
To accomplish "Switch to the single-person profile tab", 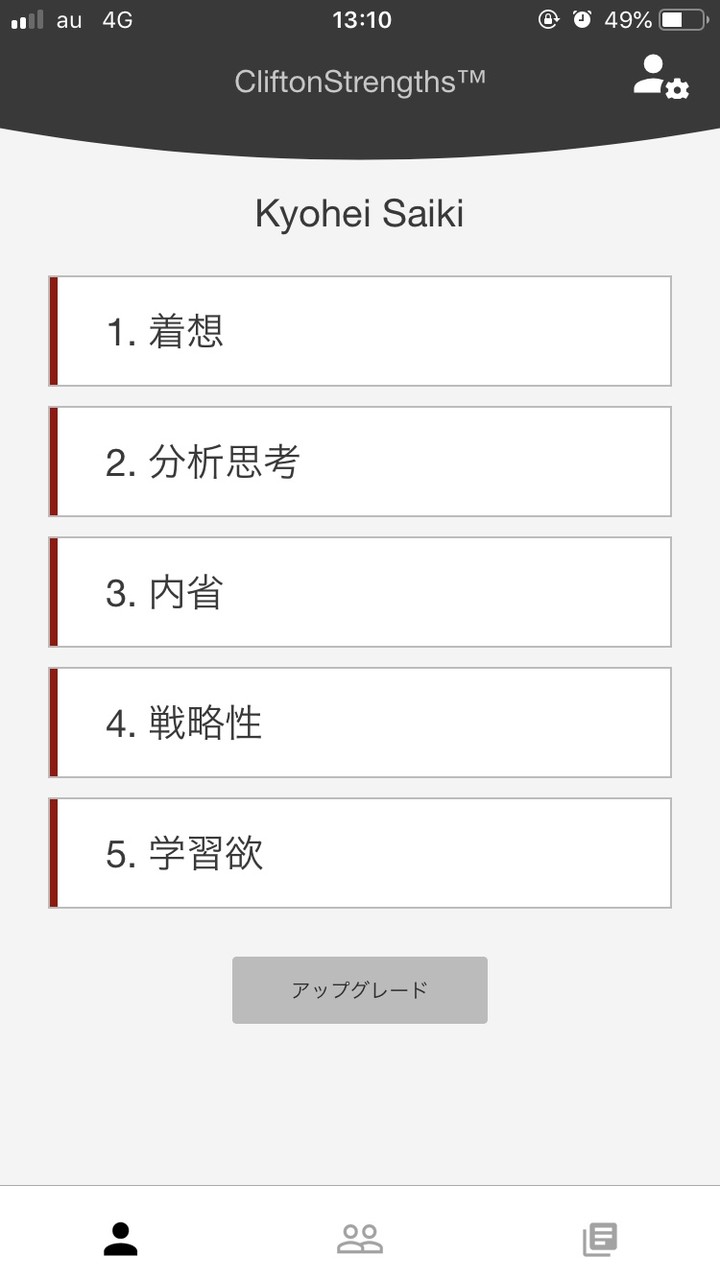I will tap(120, 1239).
